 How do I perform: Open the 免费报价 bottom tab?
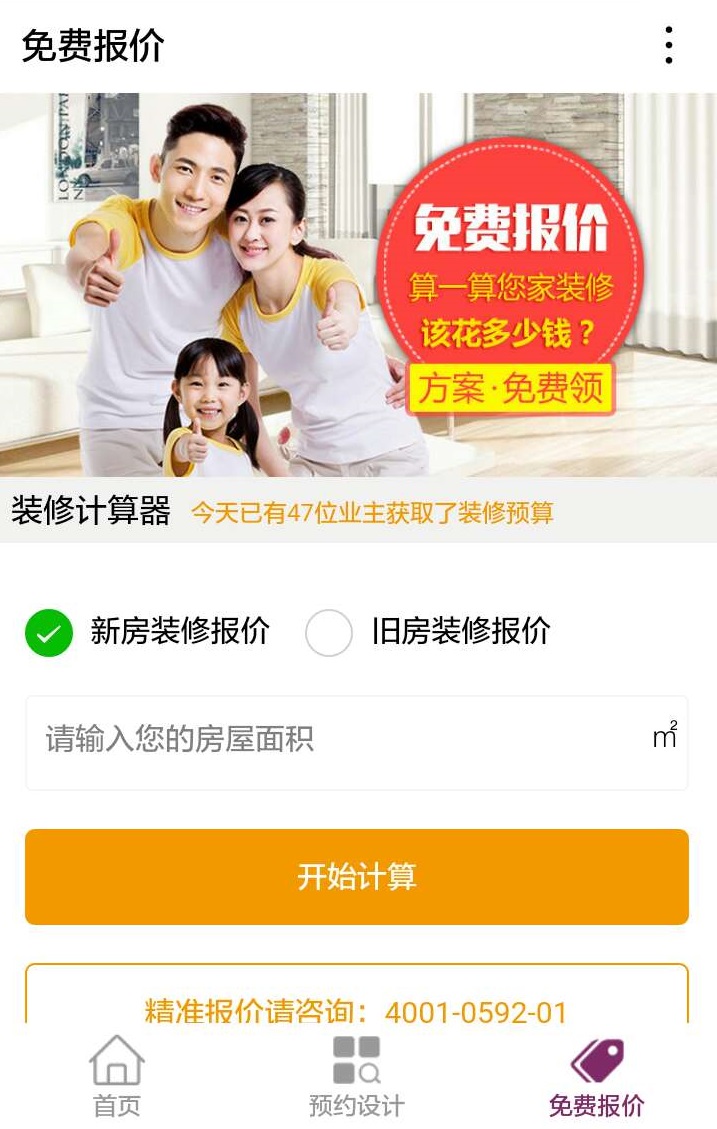pyautogui.click(x=597, y=1076)
